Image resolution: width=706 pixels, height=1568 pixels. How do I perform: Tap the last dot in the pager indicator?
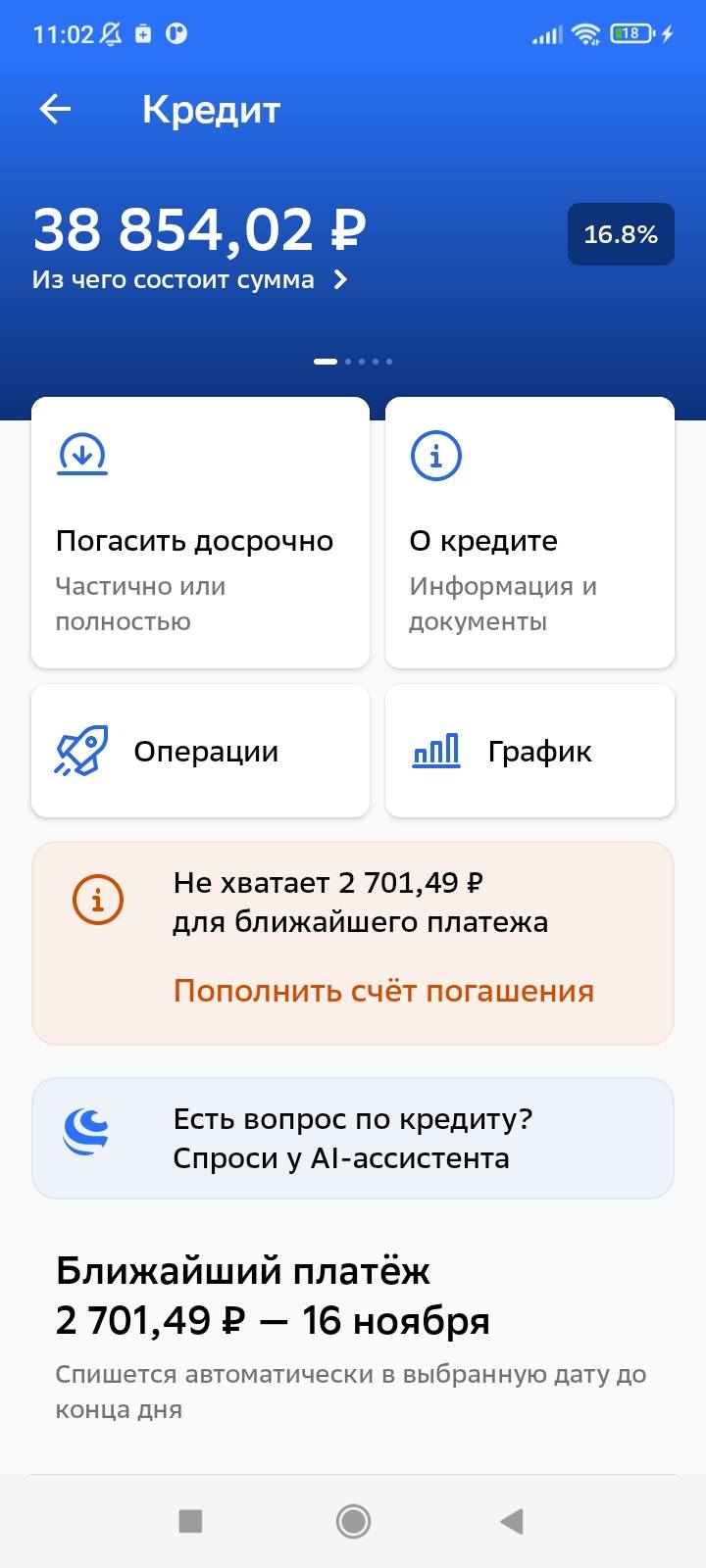[x=388, y=361]
